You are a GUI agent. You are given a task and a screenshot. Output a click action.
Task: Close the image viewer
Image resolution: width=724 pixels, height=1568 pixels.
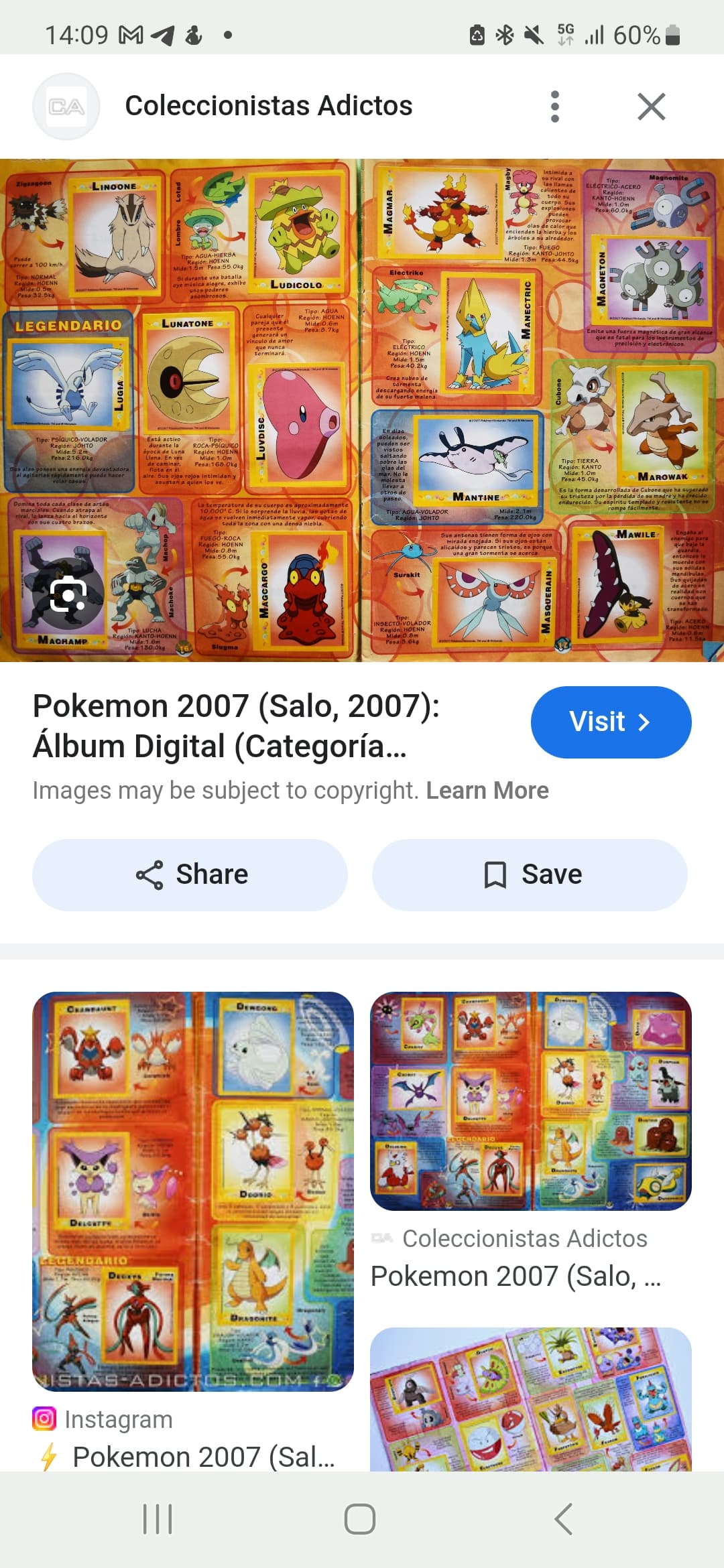pos(651,107)
